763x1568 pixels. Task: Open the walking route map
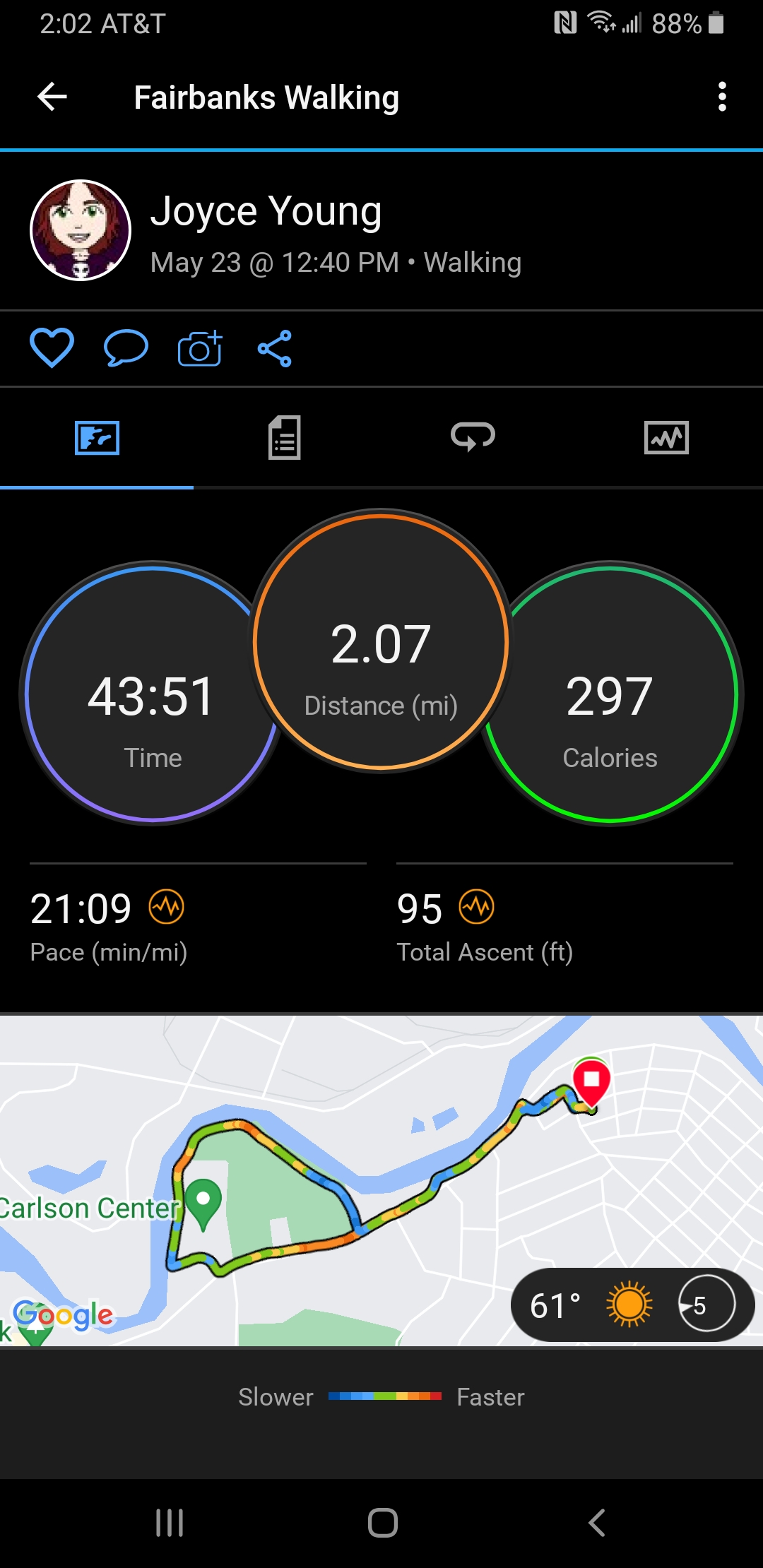coord(381,1181)
